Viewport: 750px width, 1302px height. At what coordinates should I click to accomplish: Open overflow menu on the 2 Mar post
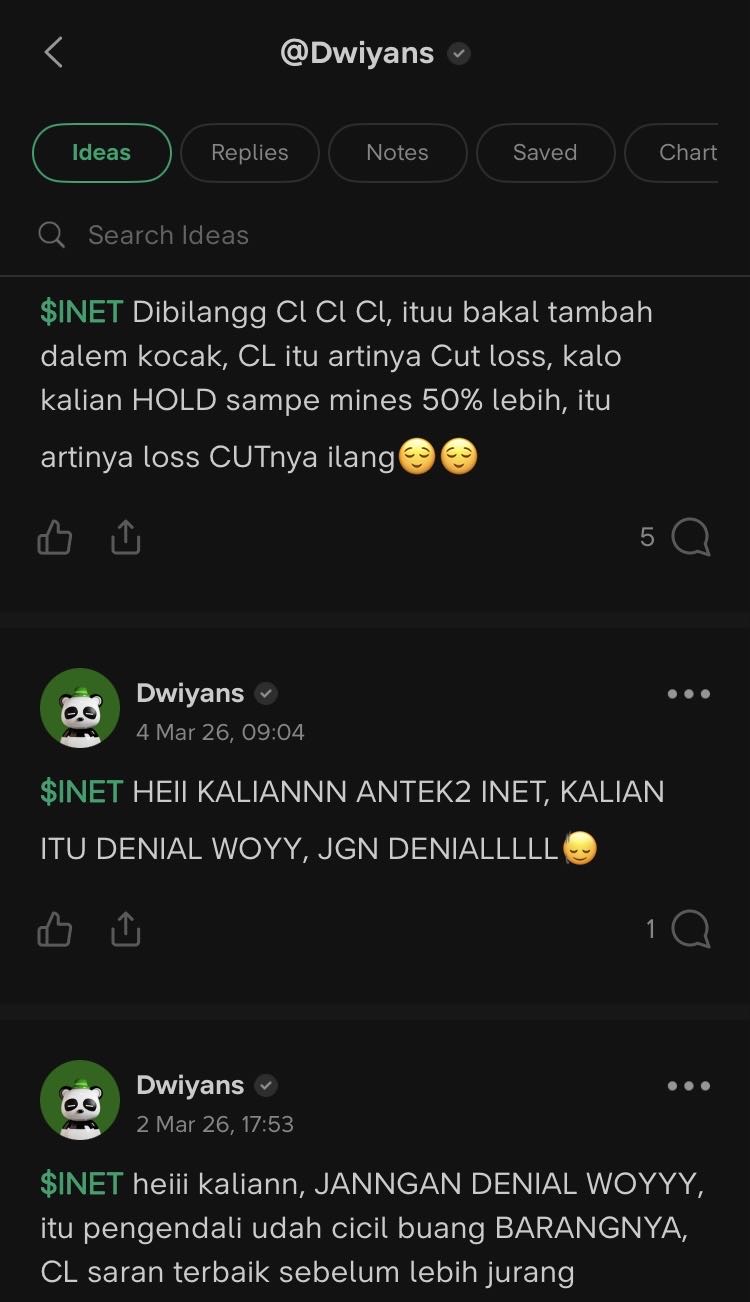[x=689, y=1086]
